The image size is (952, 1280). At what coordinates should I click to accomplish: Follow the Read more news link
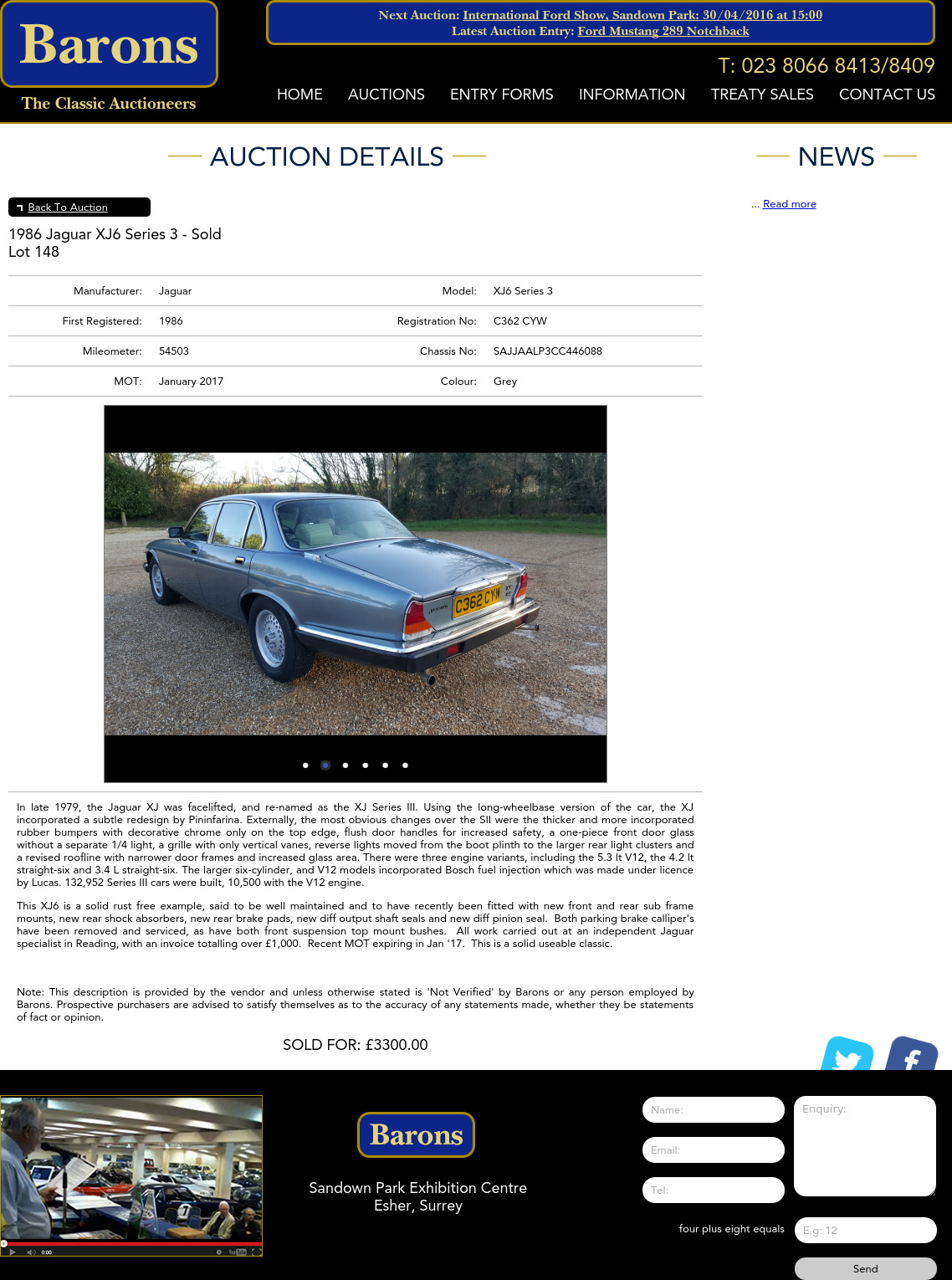tap(789, 204)
